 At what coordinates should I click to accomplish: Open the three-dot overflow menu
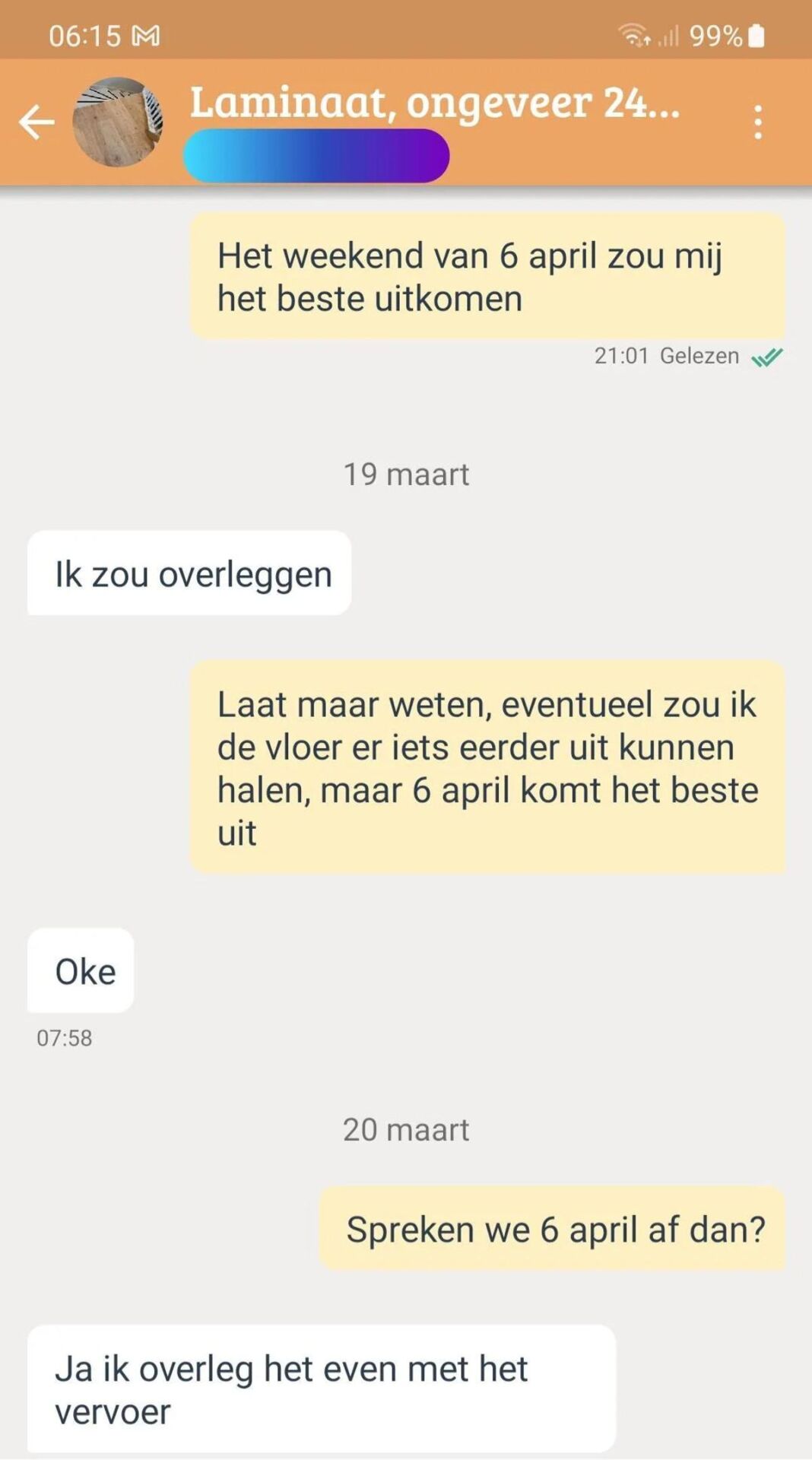757,122
